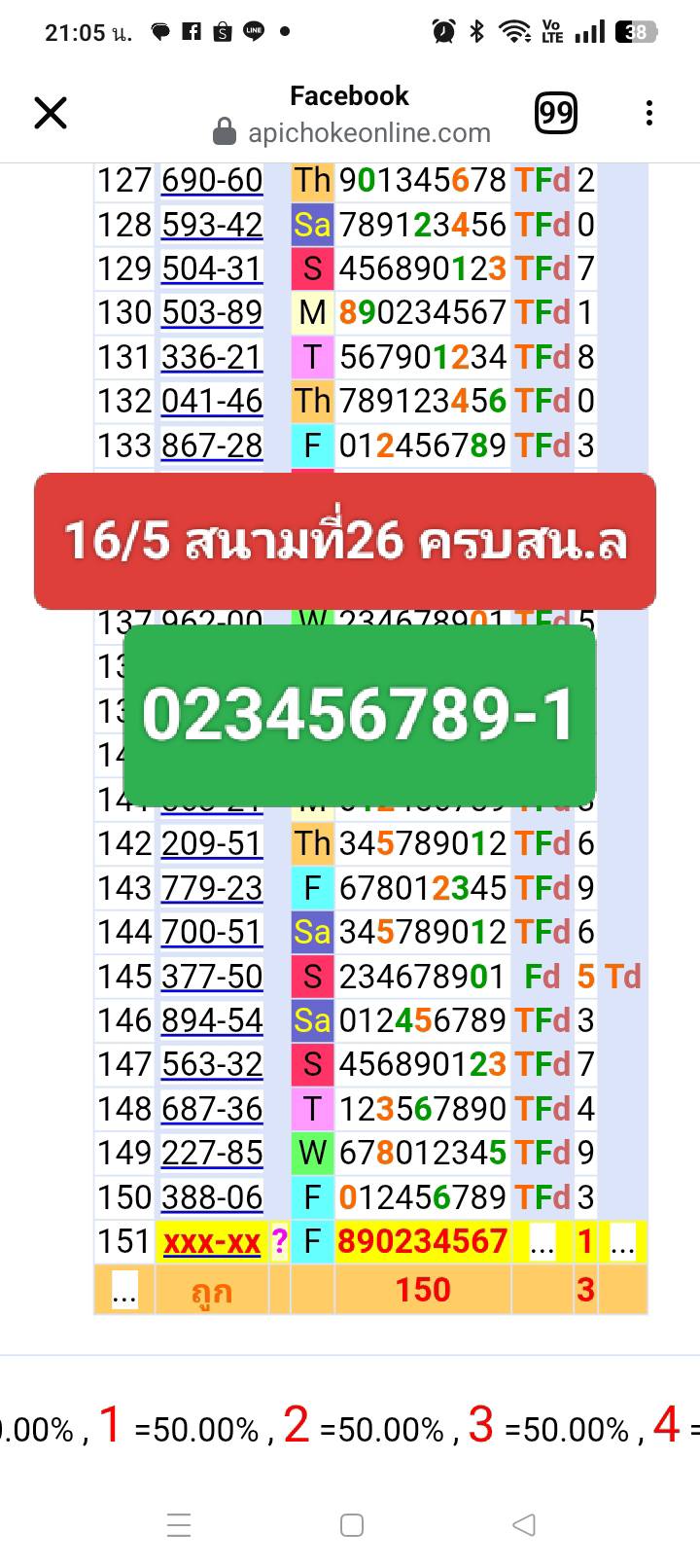
Task: Open the 690-60 link in row 127
Action: pyautogui.click(x=212, y=180)
